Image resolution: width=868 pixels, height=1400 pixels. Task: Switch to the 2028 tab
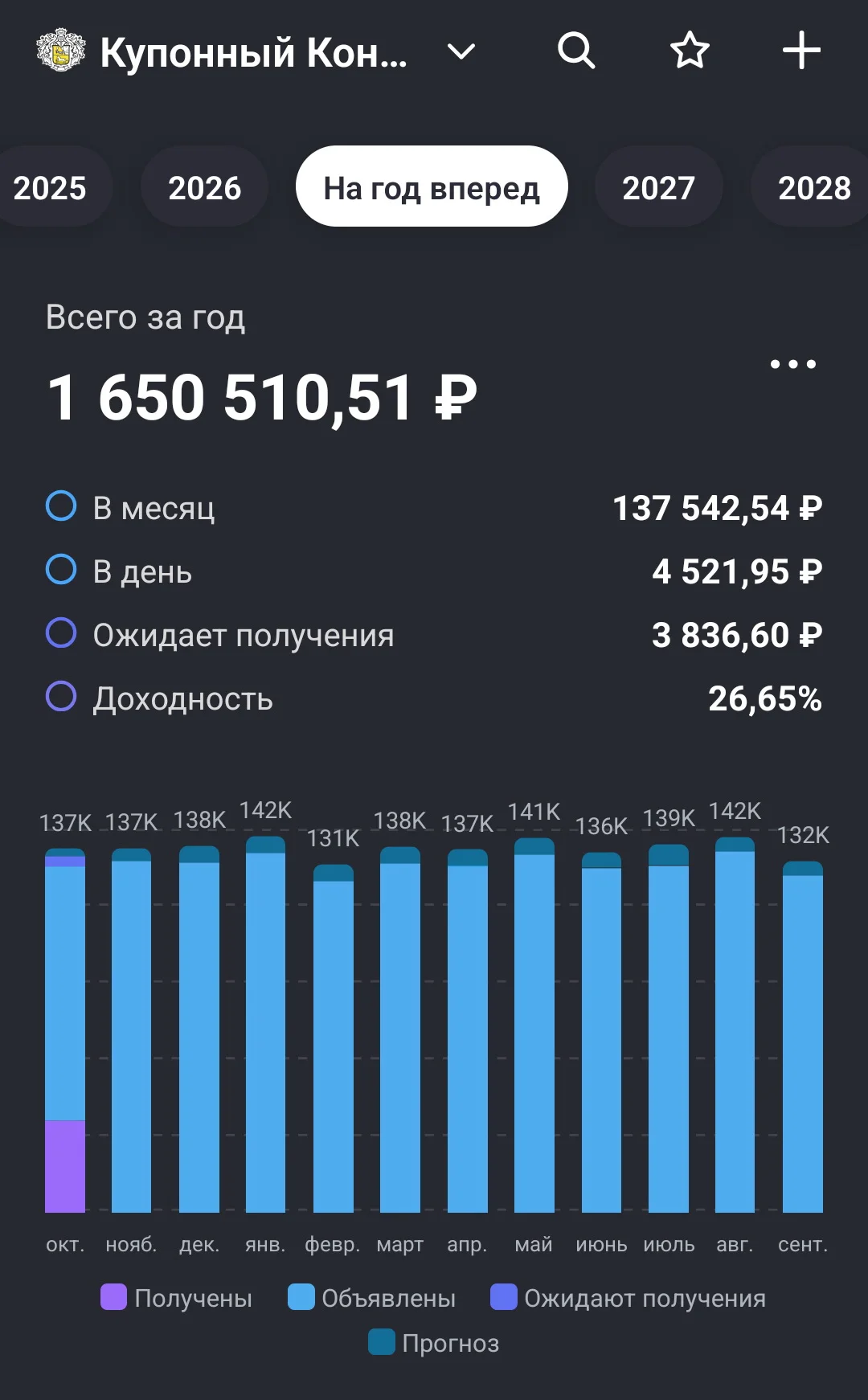coord(813,187)
